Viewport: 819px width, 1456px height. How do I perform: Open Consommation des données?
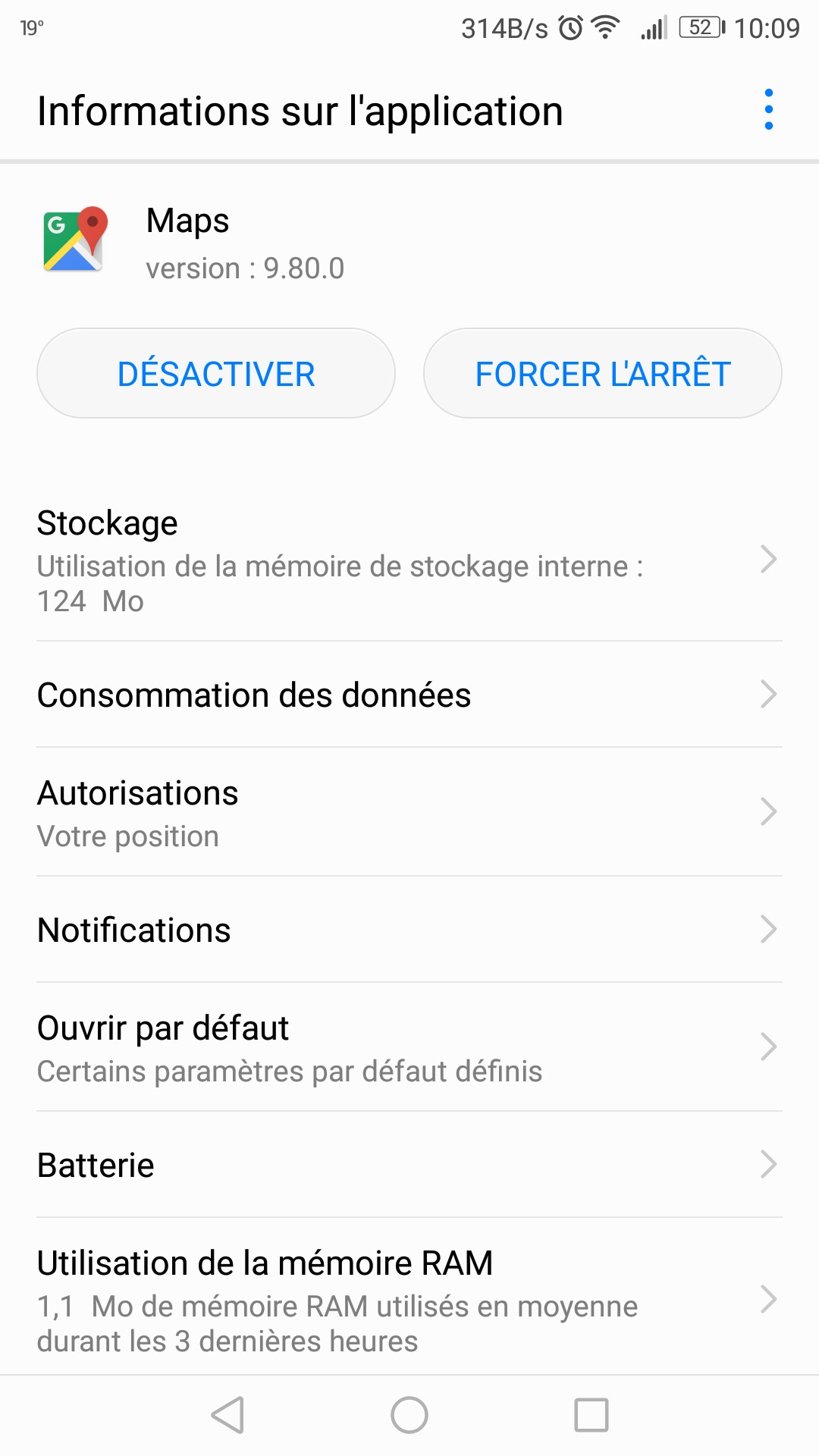[409, 695]
